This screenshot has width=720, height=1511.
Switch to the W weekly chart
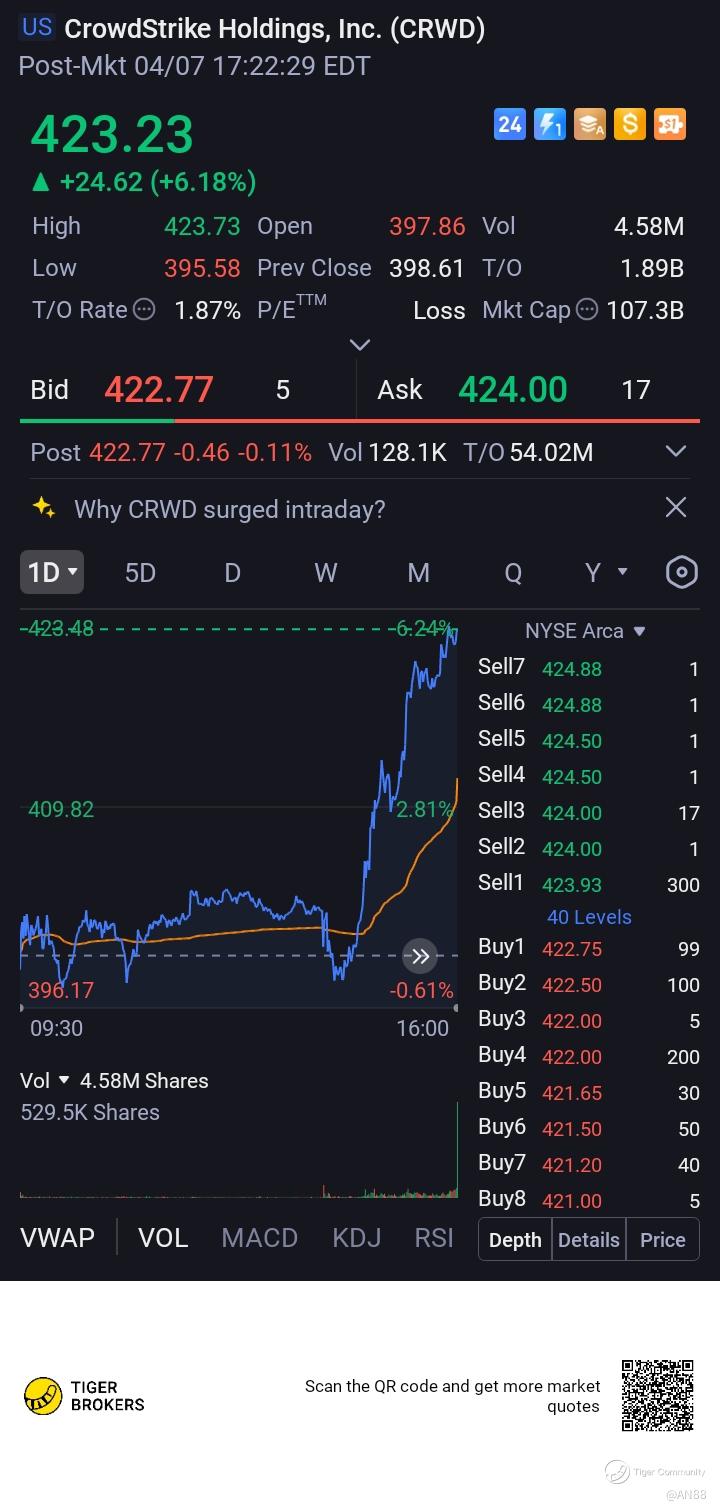click(x=325, y=572)
